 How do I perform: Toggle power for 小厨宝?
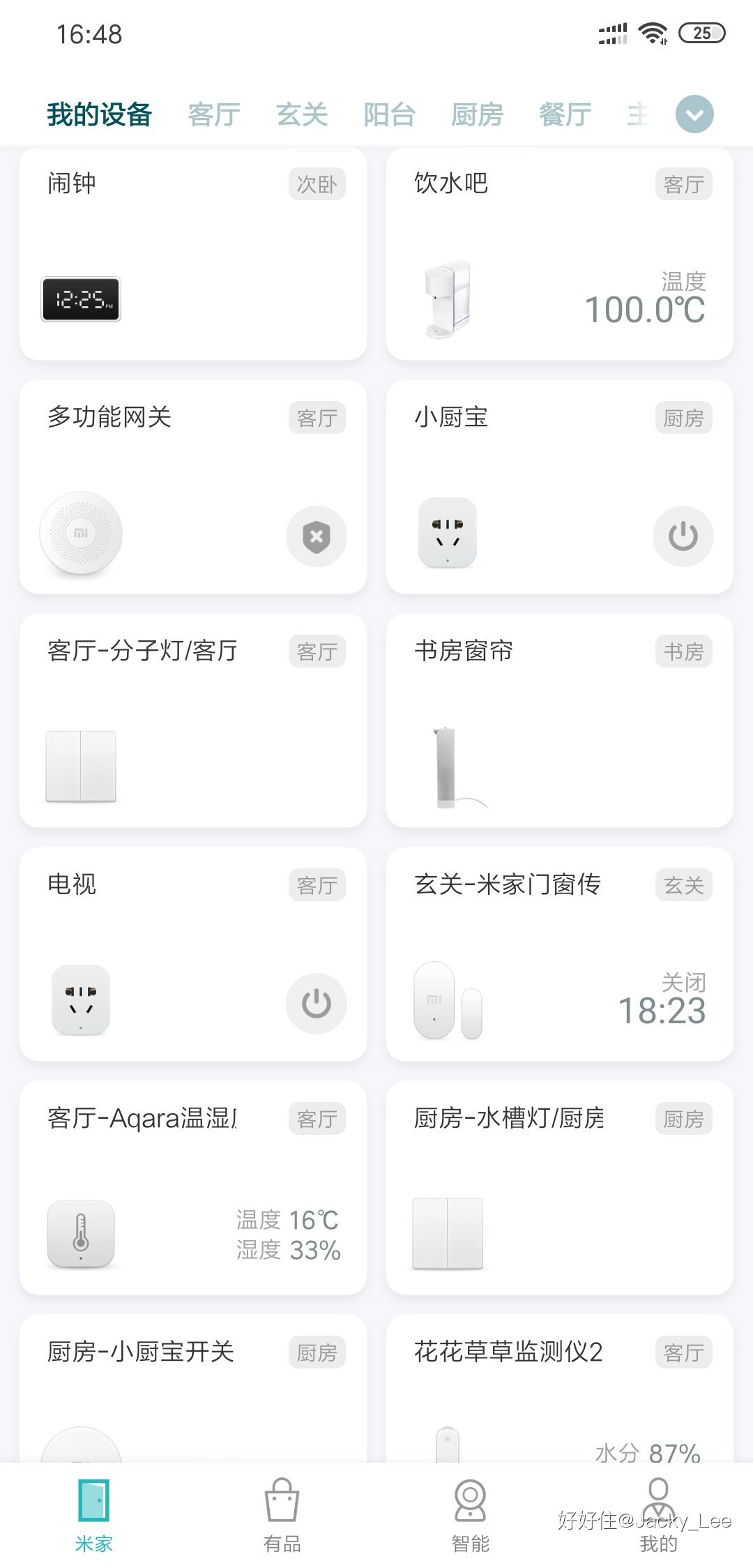pos(683,537)
